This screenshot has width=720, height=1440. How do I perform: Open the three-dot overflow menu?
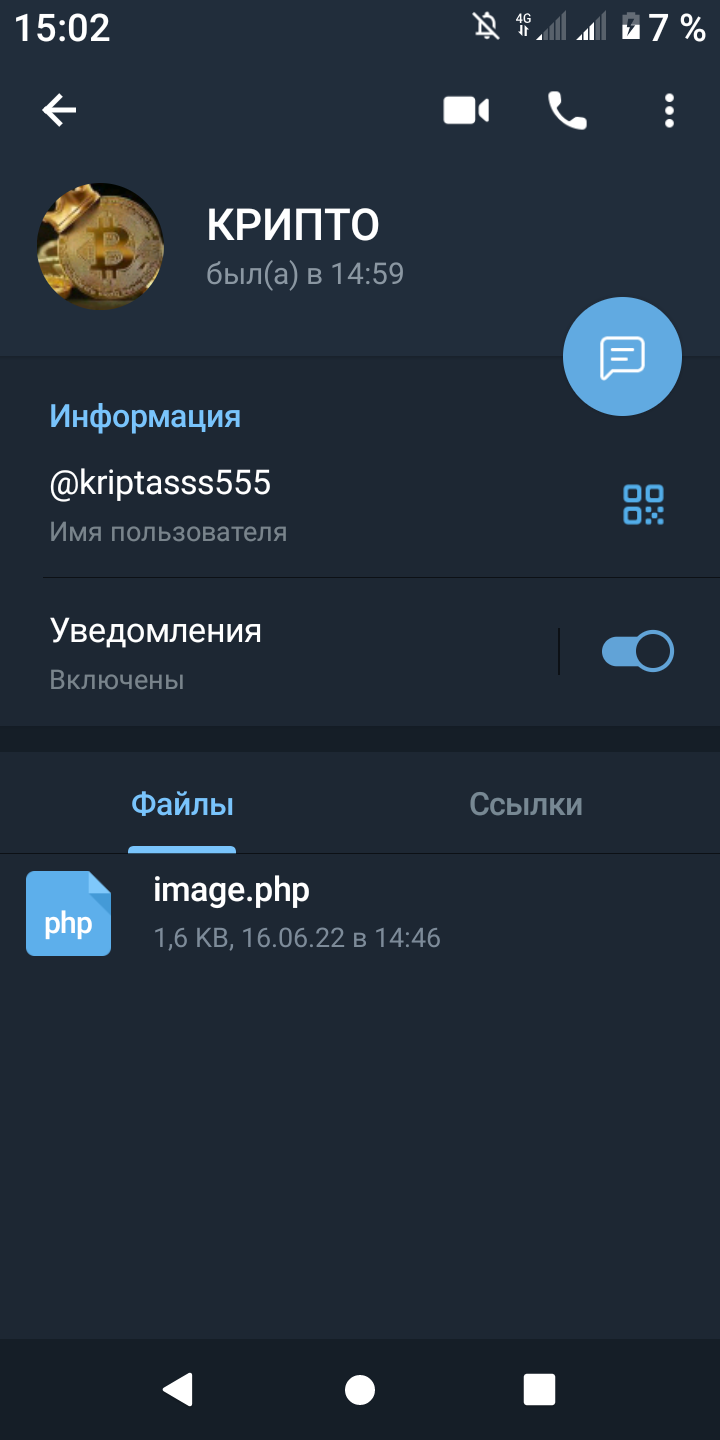point(669,110)
